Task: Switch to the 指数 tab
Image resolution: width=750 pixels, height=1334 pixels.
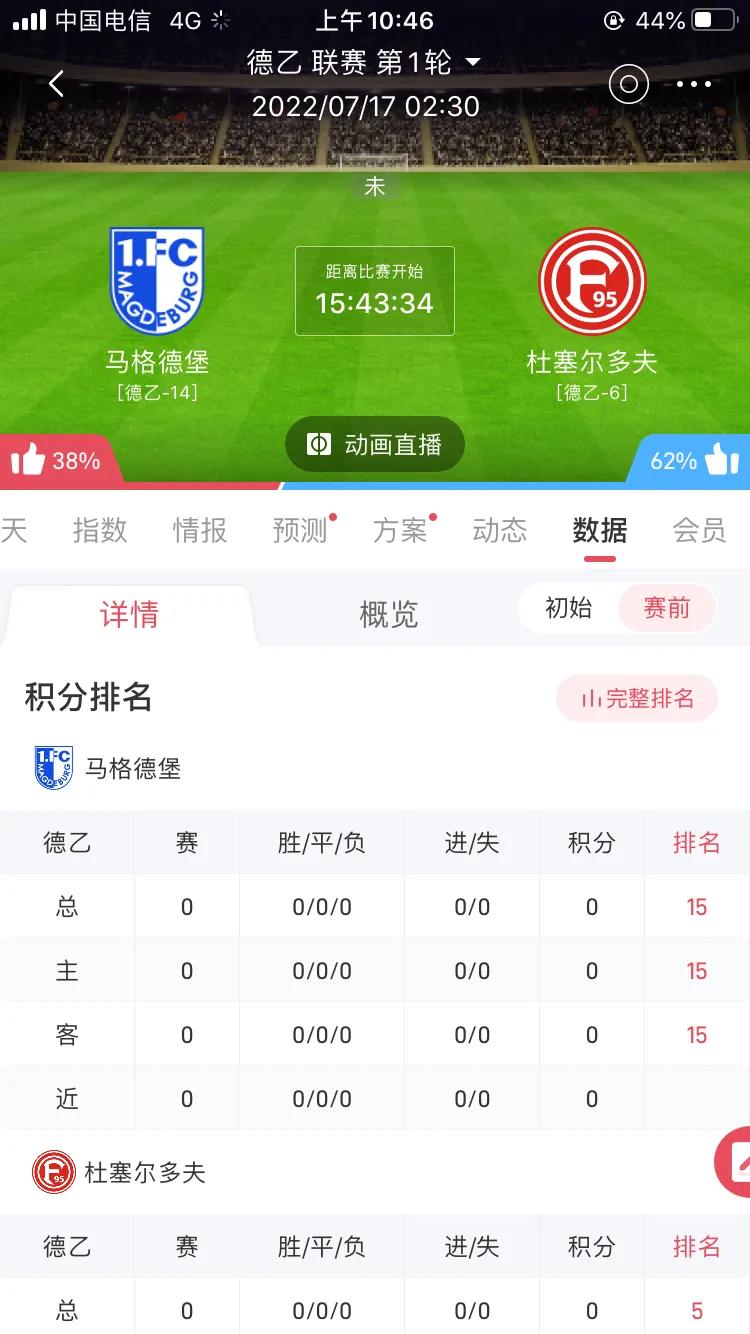Action: coord(100,531)
